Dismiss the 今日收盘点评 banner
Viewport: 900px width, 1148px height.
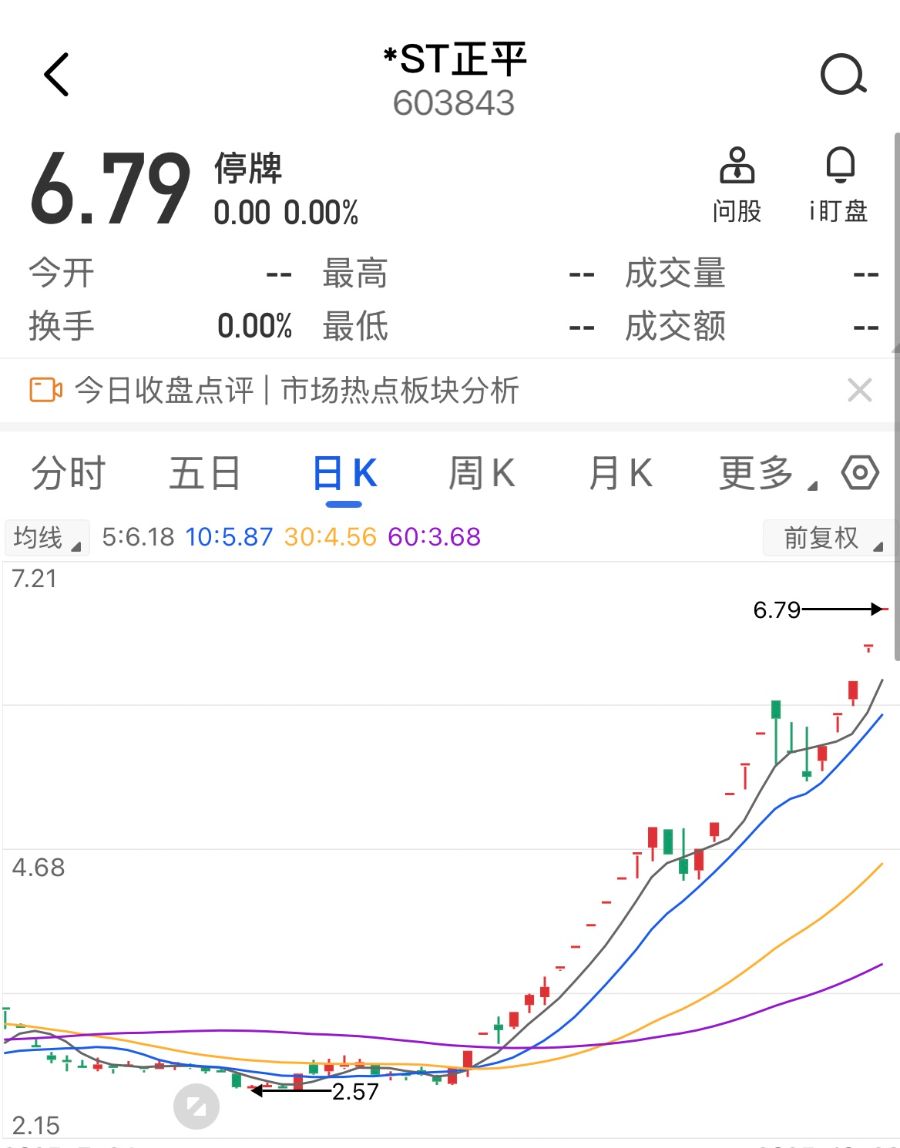859,390
